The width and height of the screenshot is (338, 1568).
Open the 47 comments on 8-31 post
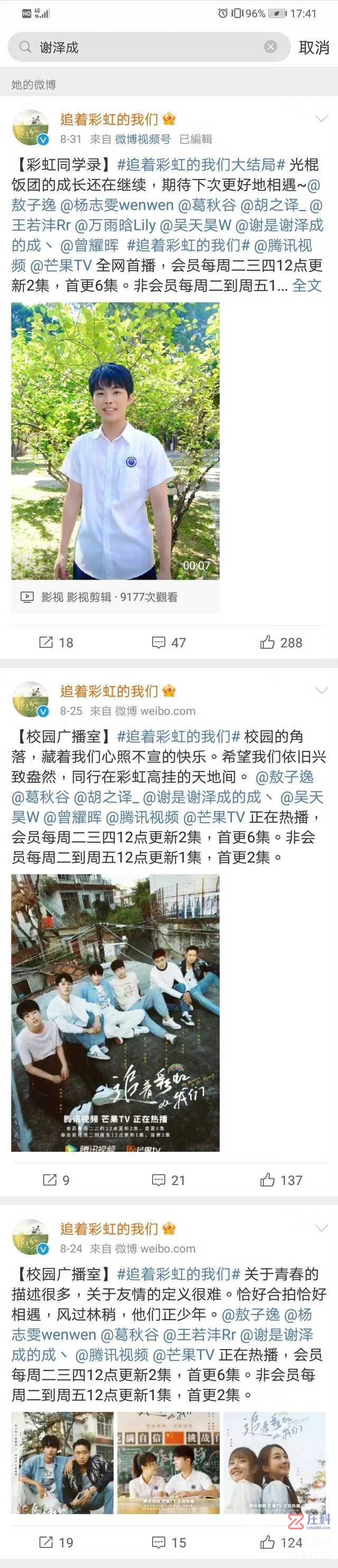[168, 642]
